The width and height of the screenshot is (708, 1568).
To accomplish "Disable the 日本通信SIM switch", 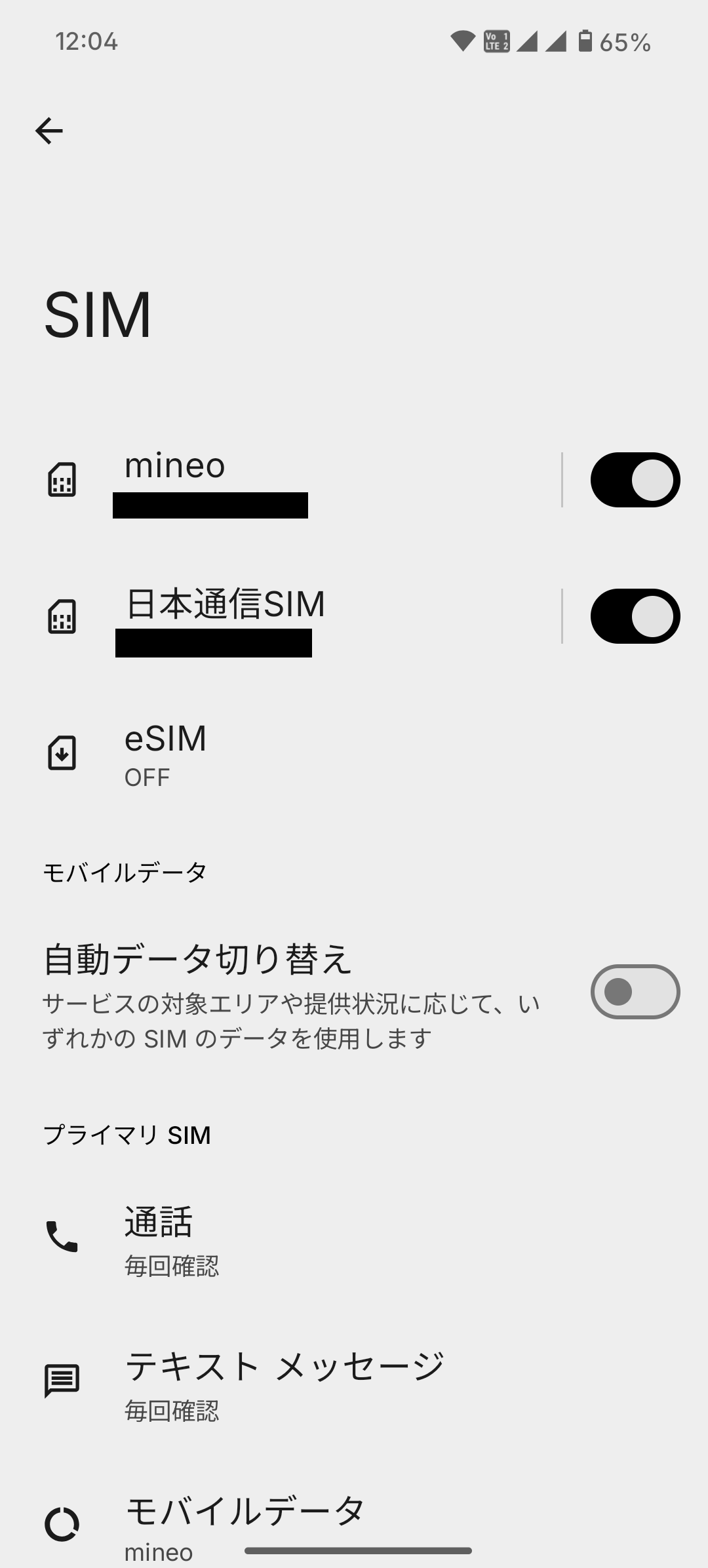I will tap(635, 616).
